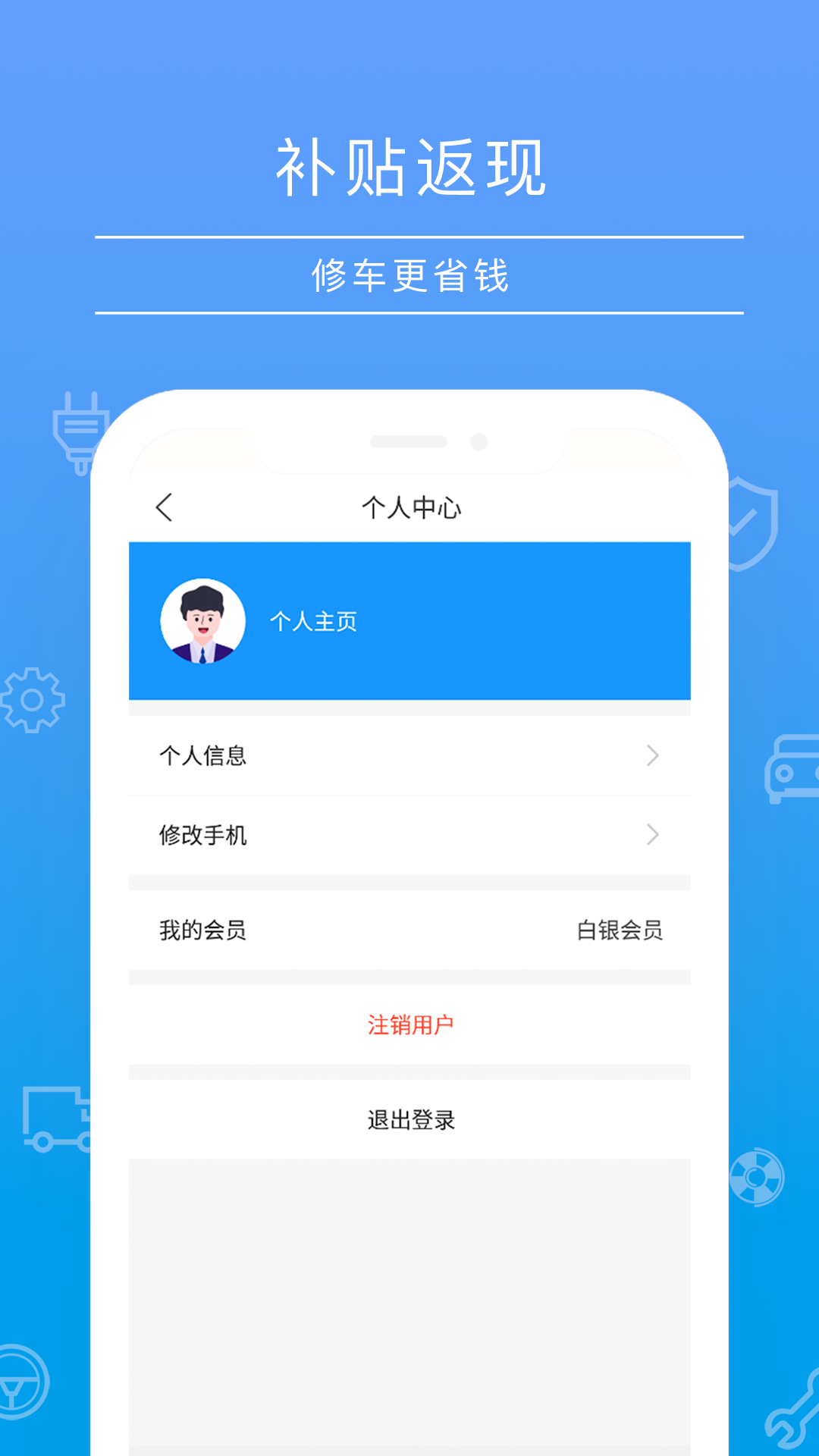Select the 白银会员 membership label
Screen dimensions: 819x1456
coord(619,931)
